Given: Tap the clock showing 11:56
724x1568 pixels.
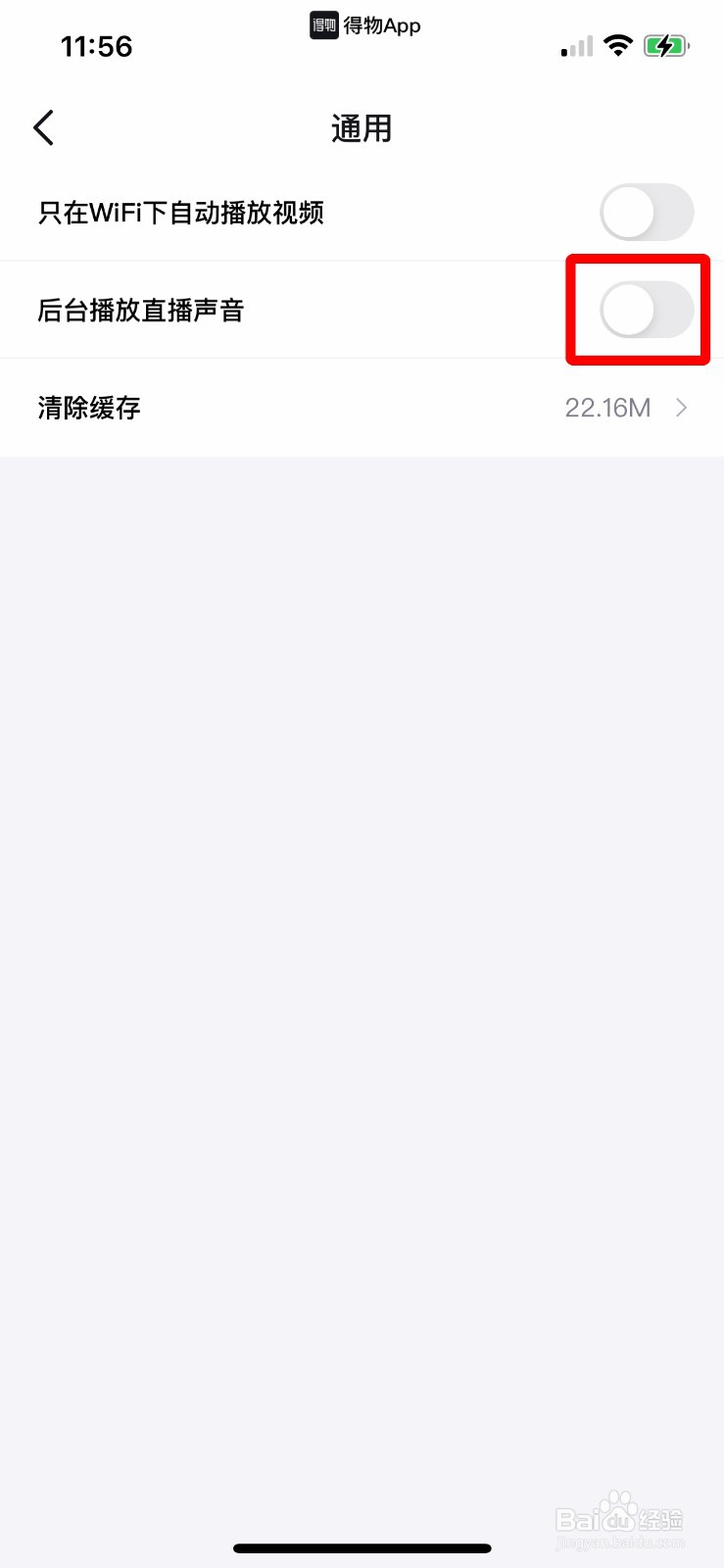Looking at the screenshot, I should point(97,45).
